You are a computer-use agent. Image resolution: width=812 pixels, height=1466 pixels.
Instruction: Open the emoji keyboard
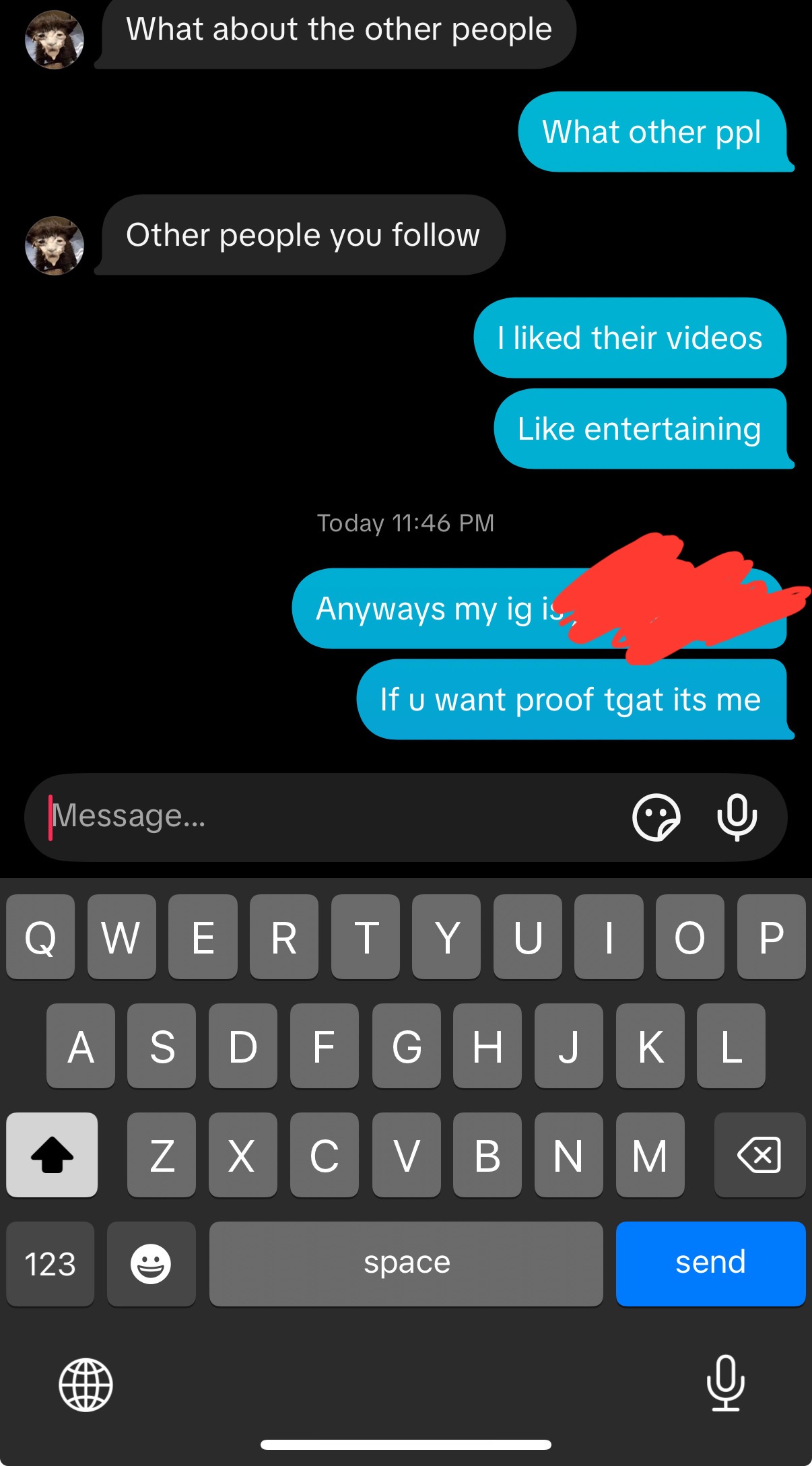pyautogui.click(x=151, y=1264)
